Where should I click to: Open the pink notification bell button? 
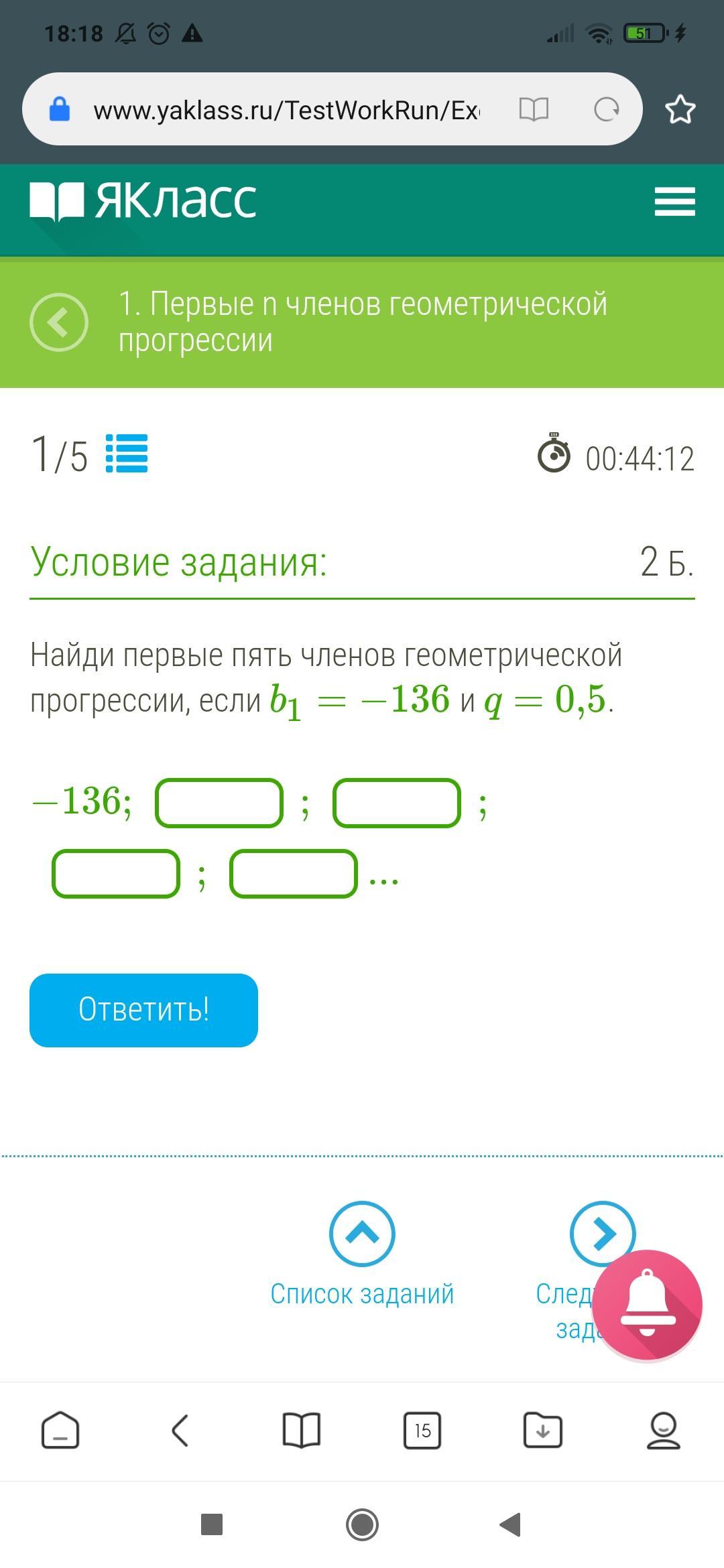click(647, 1305)
